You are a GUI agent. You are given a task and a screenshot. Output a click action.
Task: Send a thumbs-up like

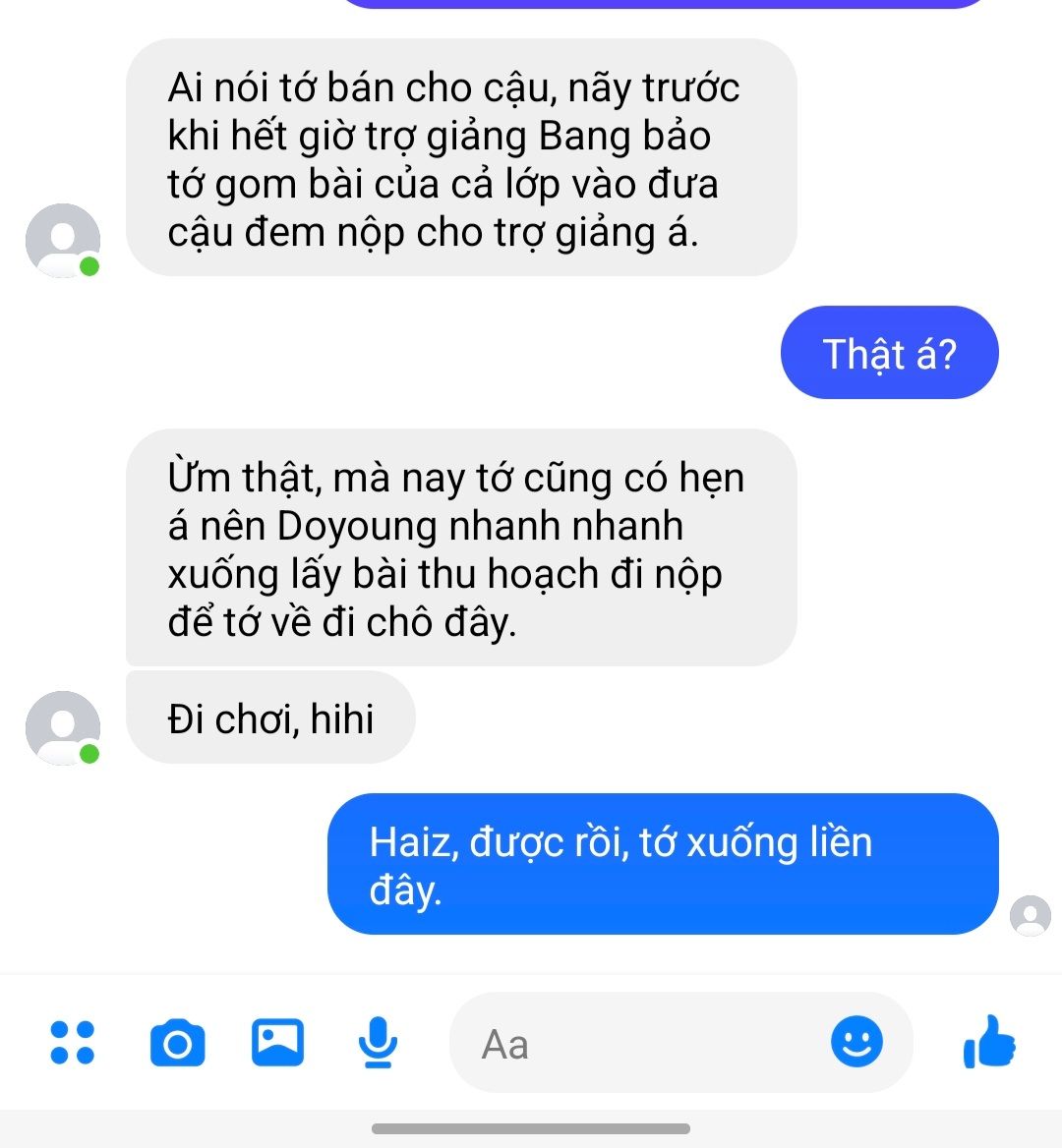(989, 1042)
